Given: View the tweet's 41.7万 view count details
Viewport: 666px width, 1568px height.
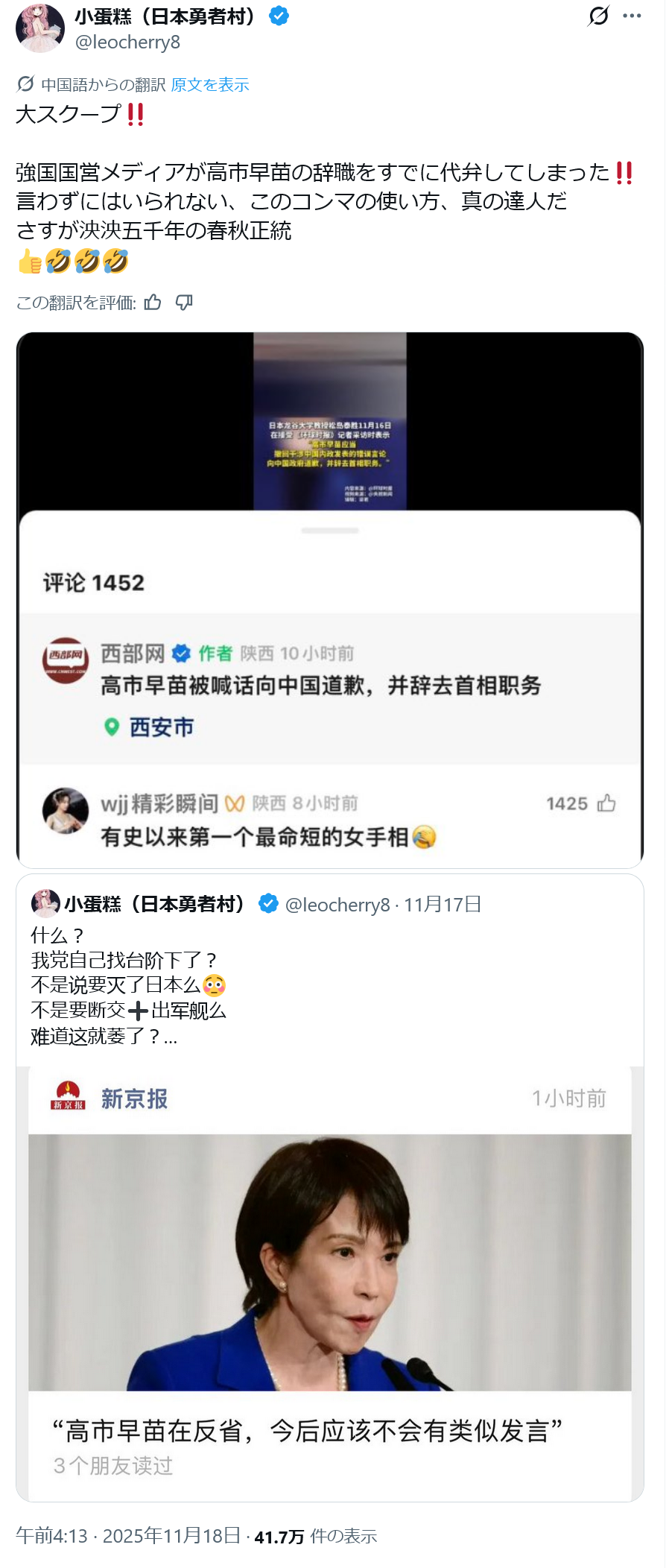Looking at the screenshot, I should [x=315, y=1536].
